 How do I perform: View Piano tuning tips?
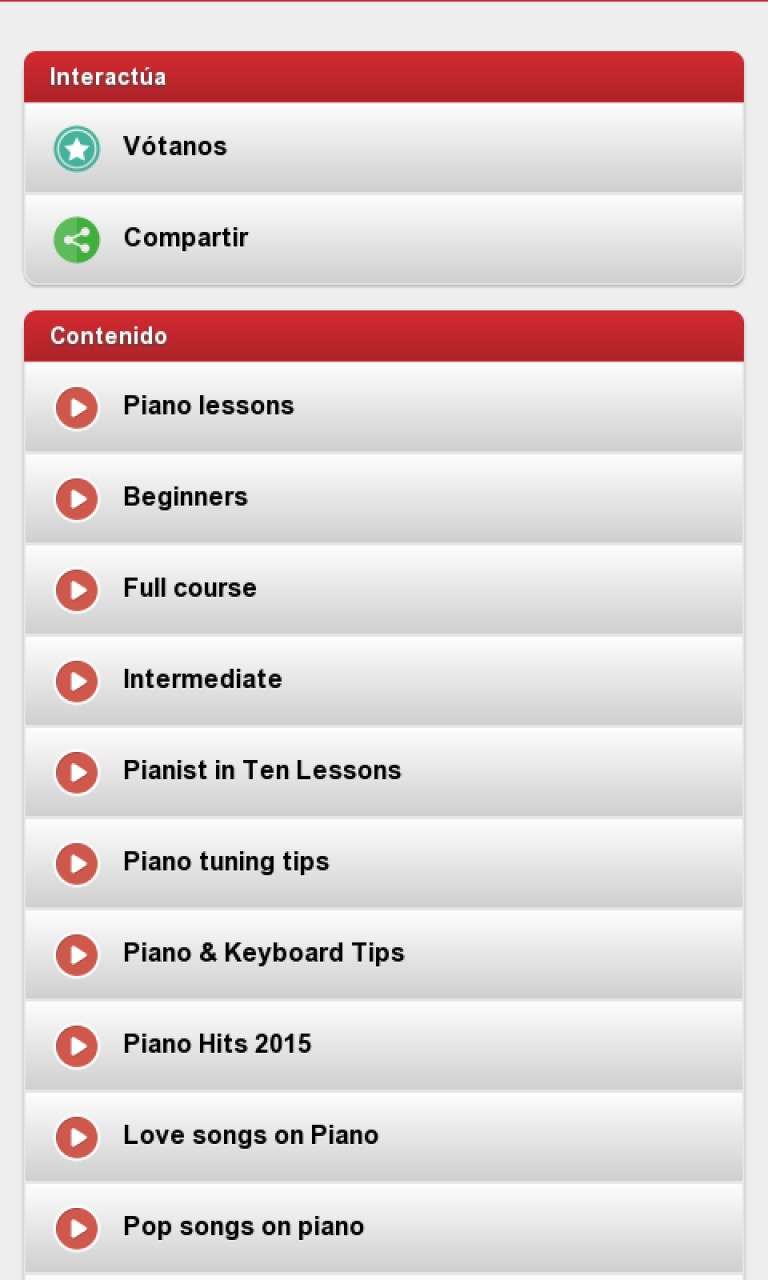(384, 862)
